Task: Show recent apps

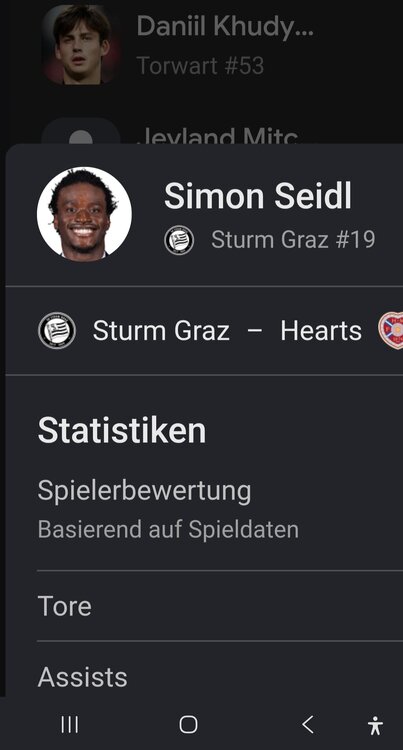Action: [70, 725]
